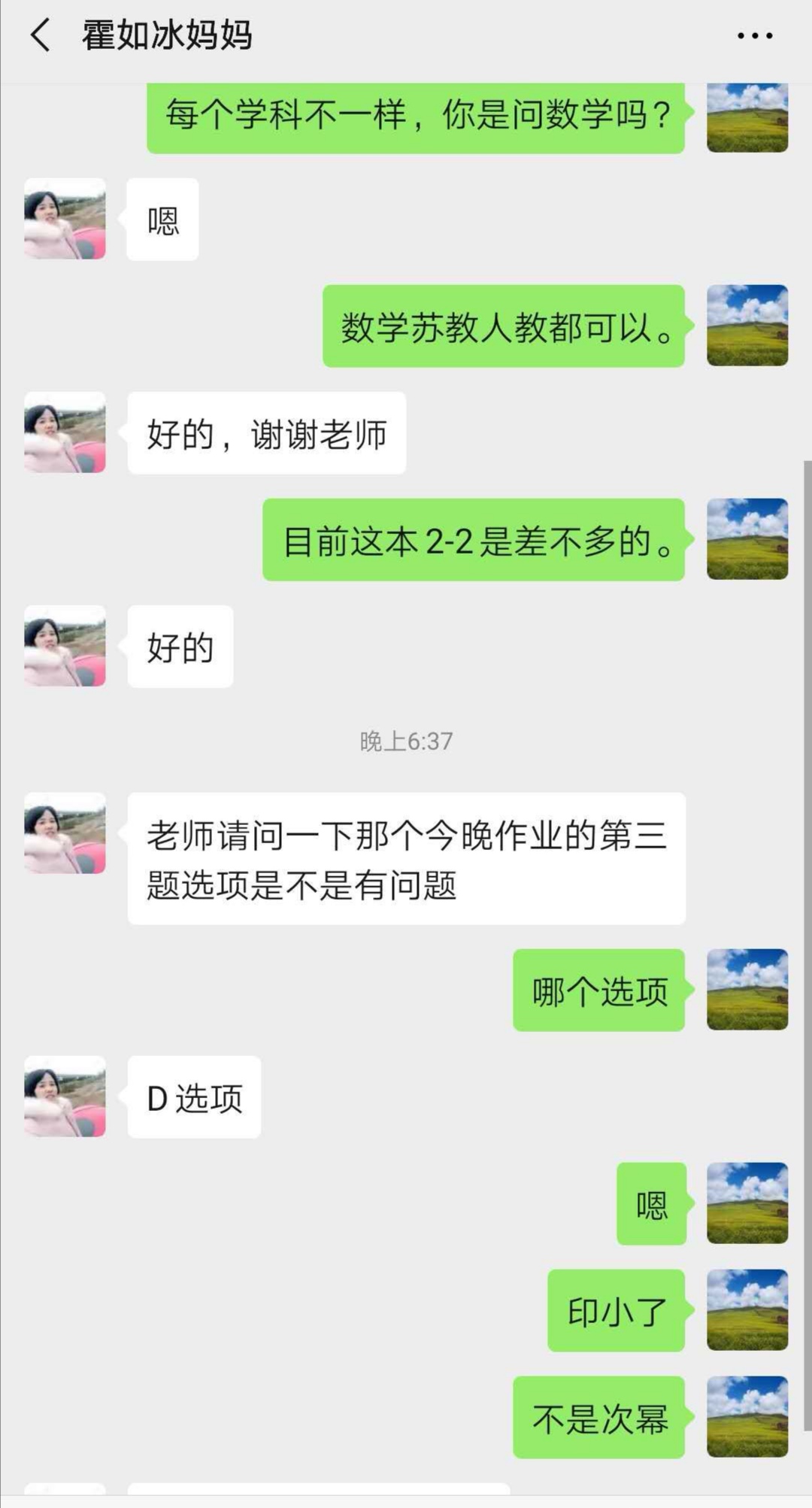The width and height of the screenshot is (812, 1508).
Task: Tap contact avatar next to "D 选项"
Action: [x=65, y=1097]
